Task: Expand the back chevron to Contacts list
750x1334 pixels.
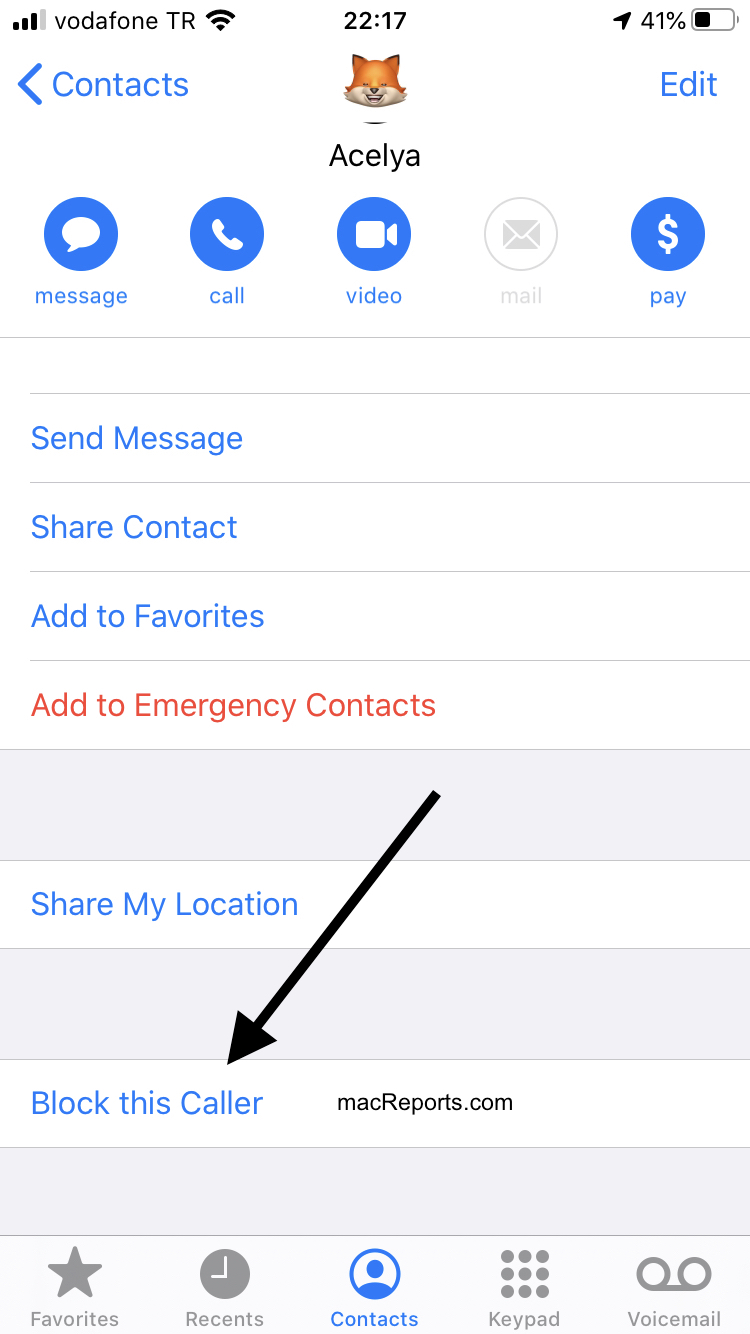Action: click(29, 84)
